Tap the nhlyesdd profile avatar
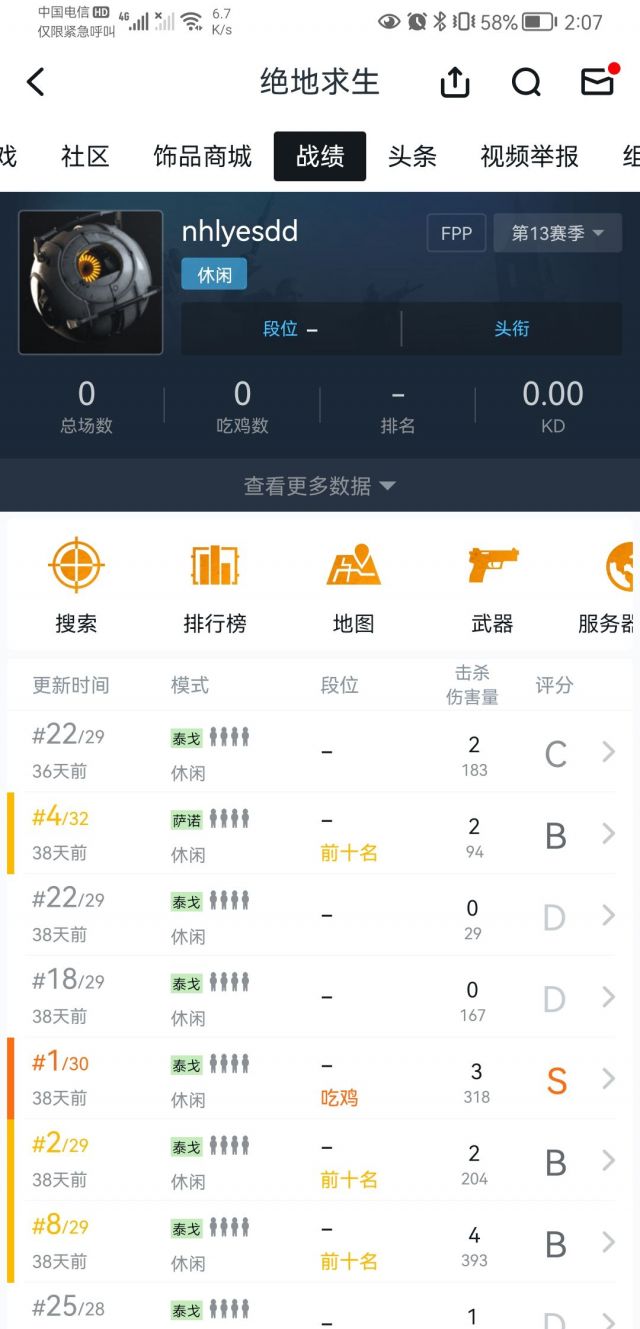The width and height of the screenshot is (640, 1329). 90,282
